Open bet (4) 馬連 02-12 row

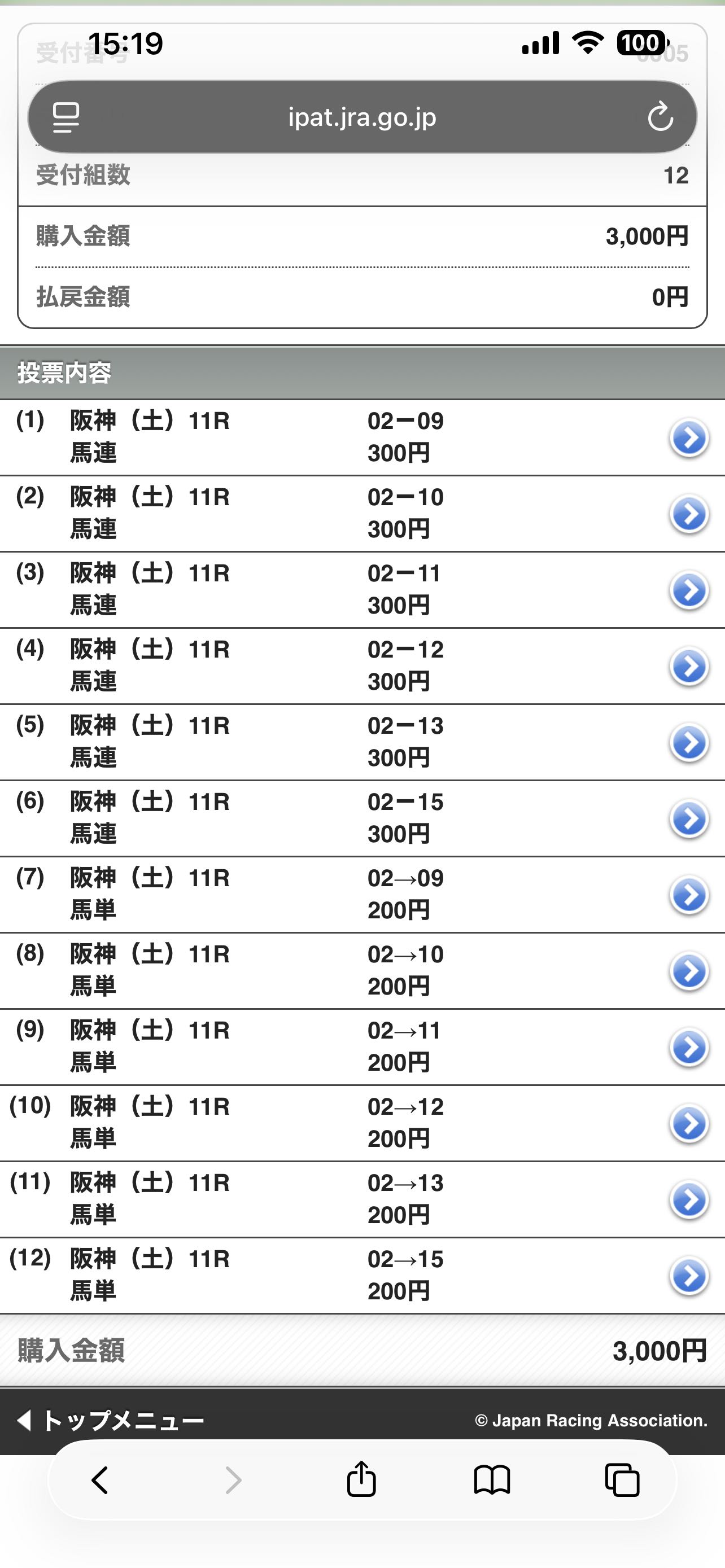coord(688,666)
